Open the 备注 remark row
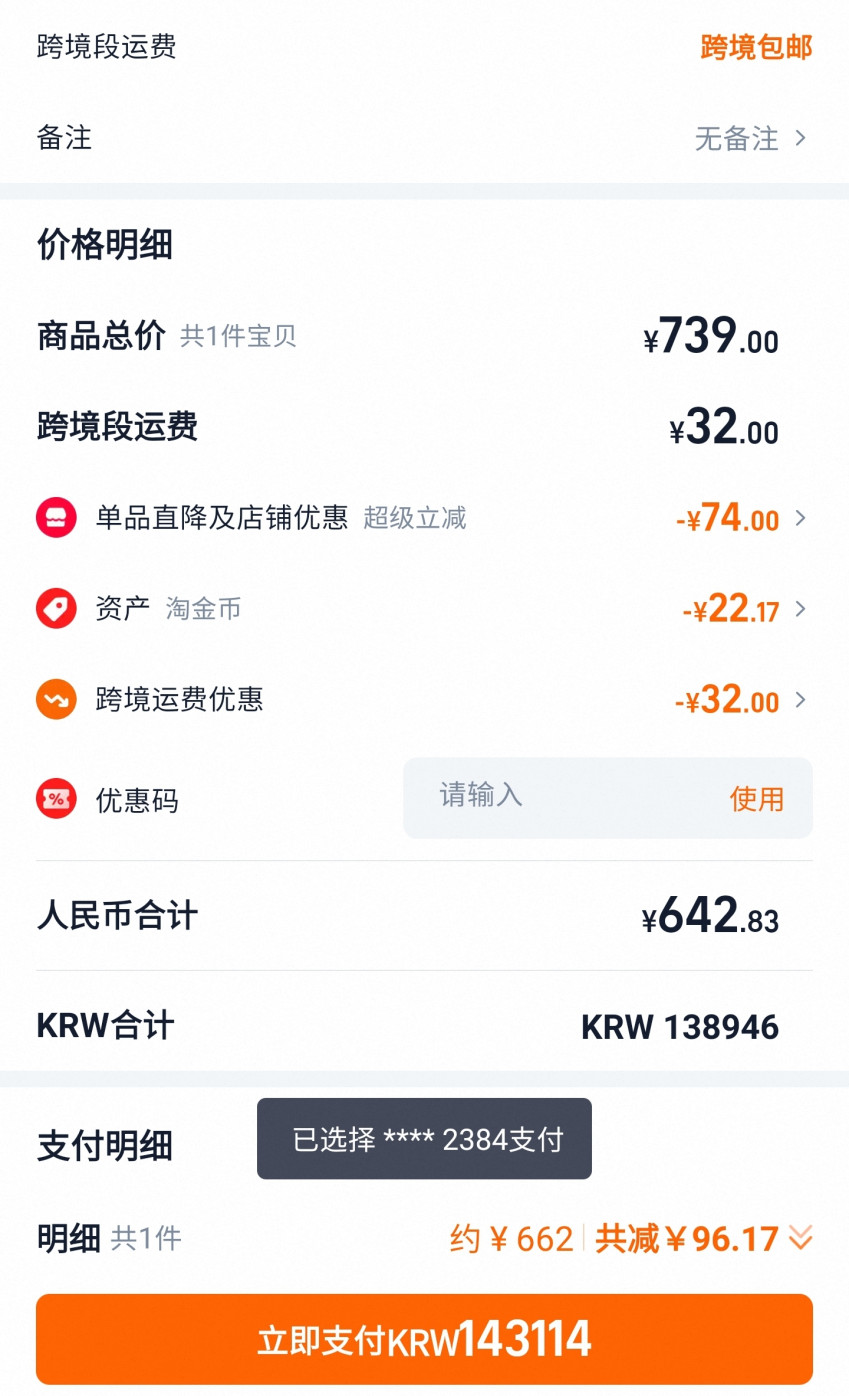Image resolution: width=849 pixels, height=1396 pixels. pyautogui.click(x=424, y=138)
